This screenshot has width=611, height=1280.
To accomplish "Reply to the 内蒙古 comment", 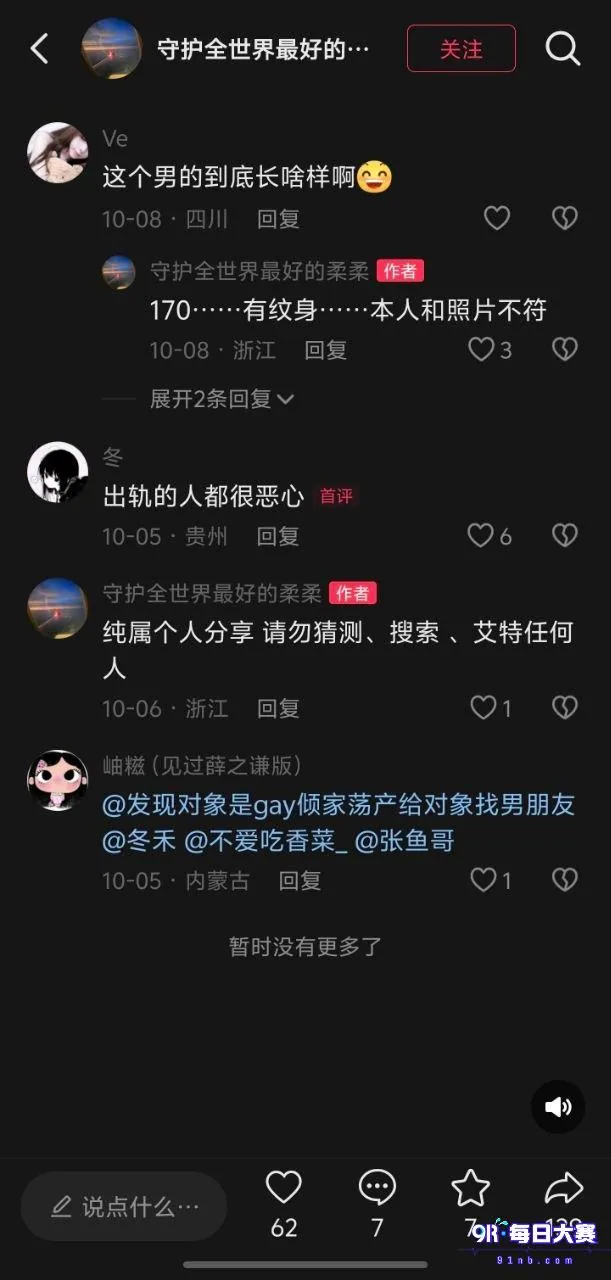I will (x=299, y=881).
